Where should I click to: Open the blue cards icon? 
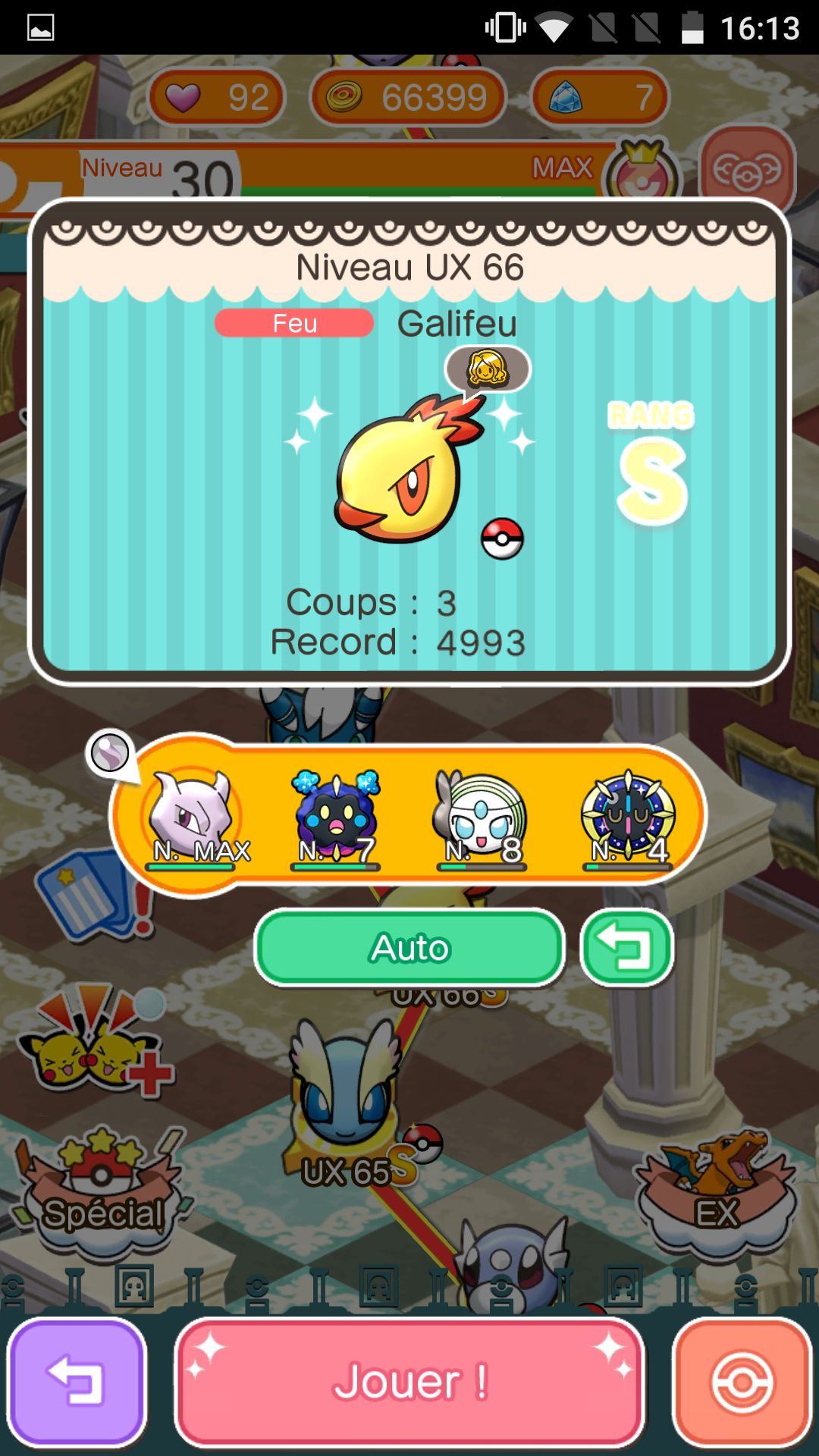click(x=91, y=895)
